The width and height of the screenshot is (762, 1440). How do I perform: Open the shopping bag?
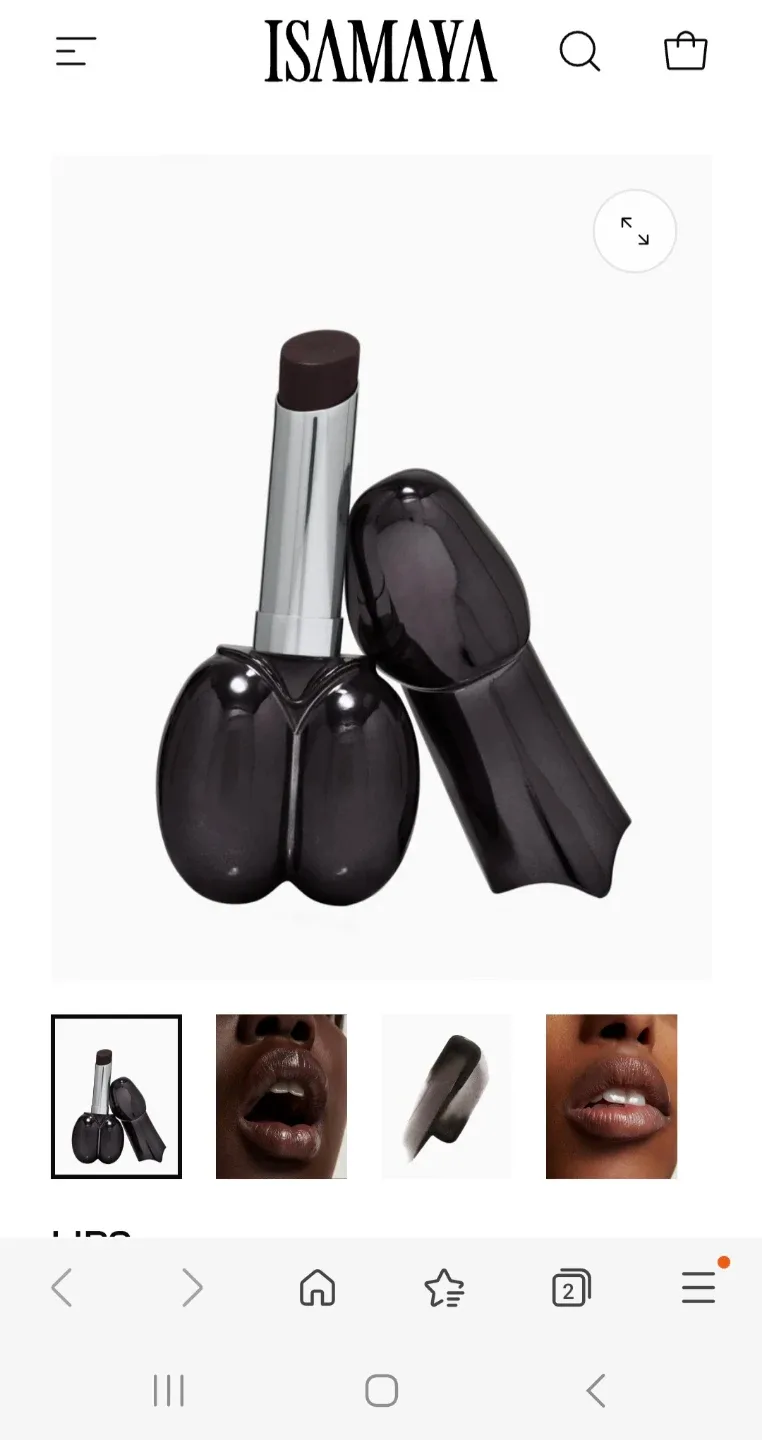point(685,51)
